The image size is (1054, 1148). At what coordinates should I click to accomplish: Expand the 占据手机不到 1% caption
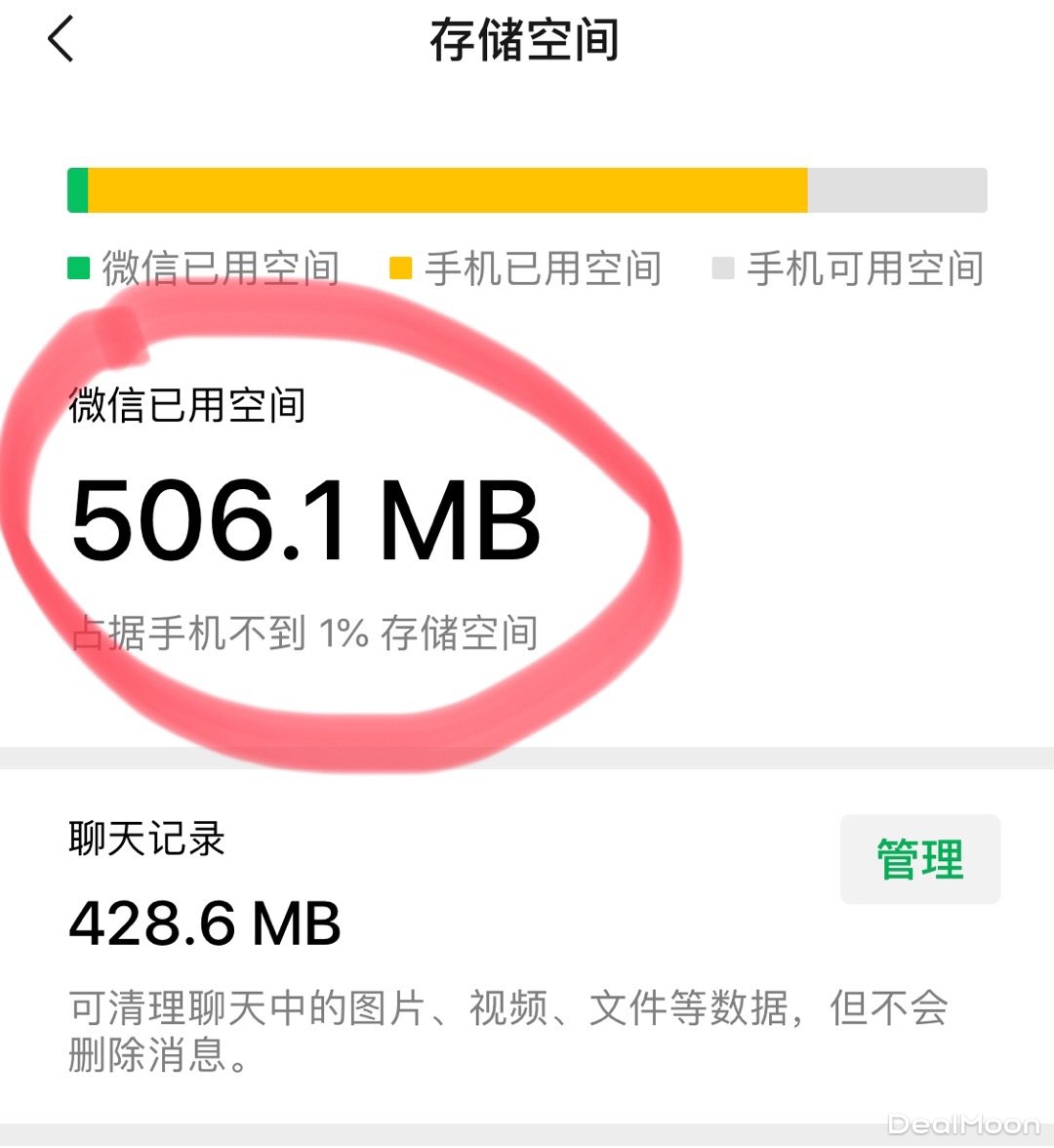(303, 632)
